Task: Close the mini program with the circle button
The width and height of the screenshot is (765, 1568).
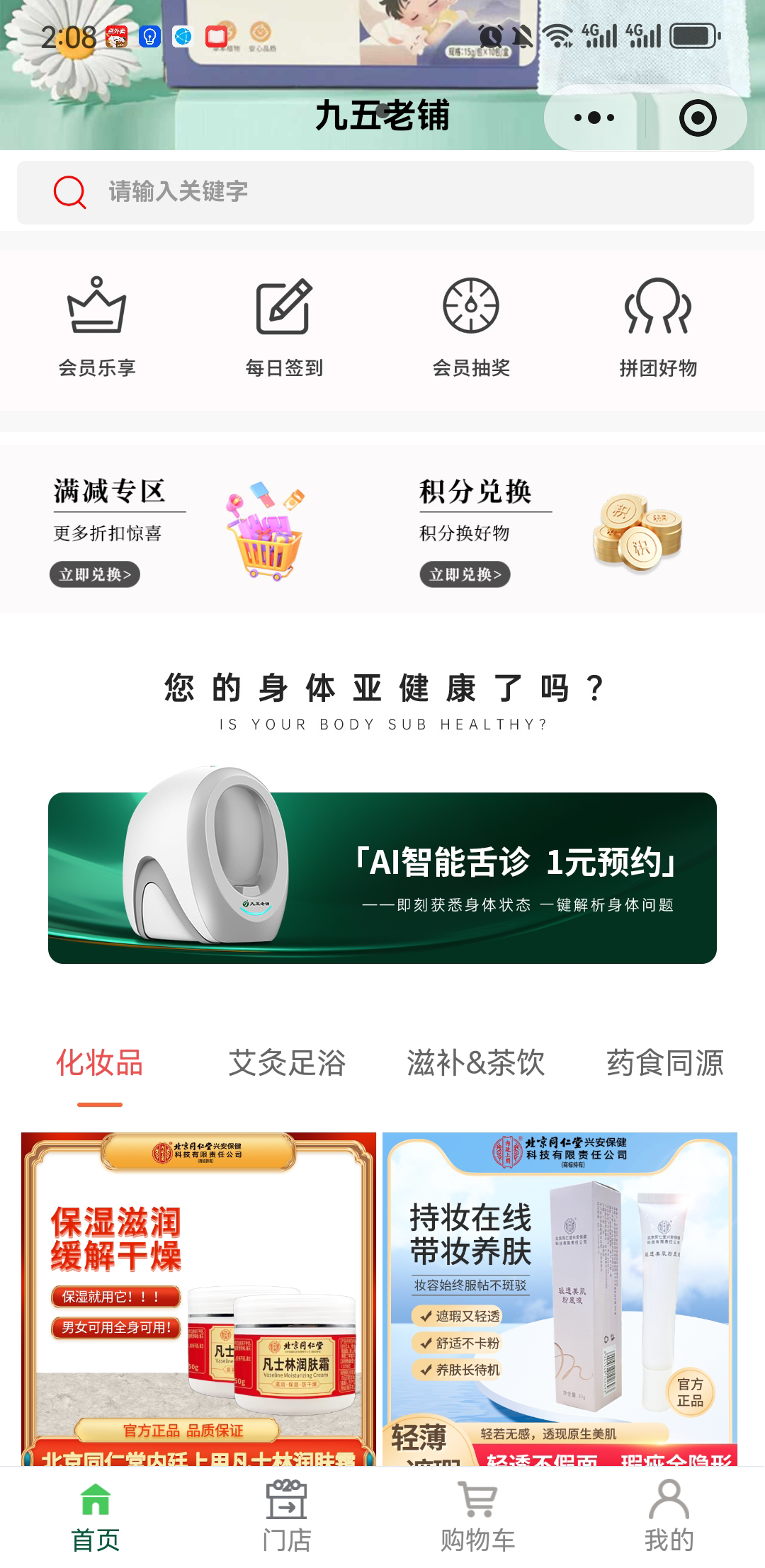Action: coord(697,118)
